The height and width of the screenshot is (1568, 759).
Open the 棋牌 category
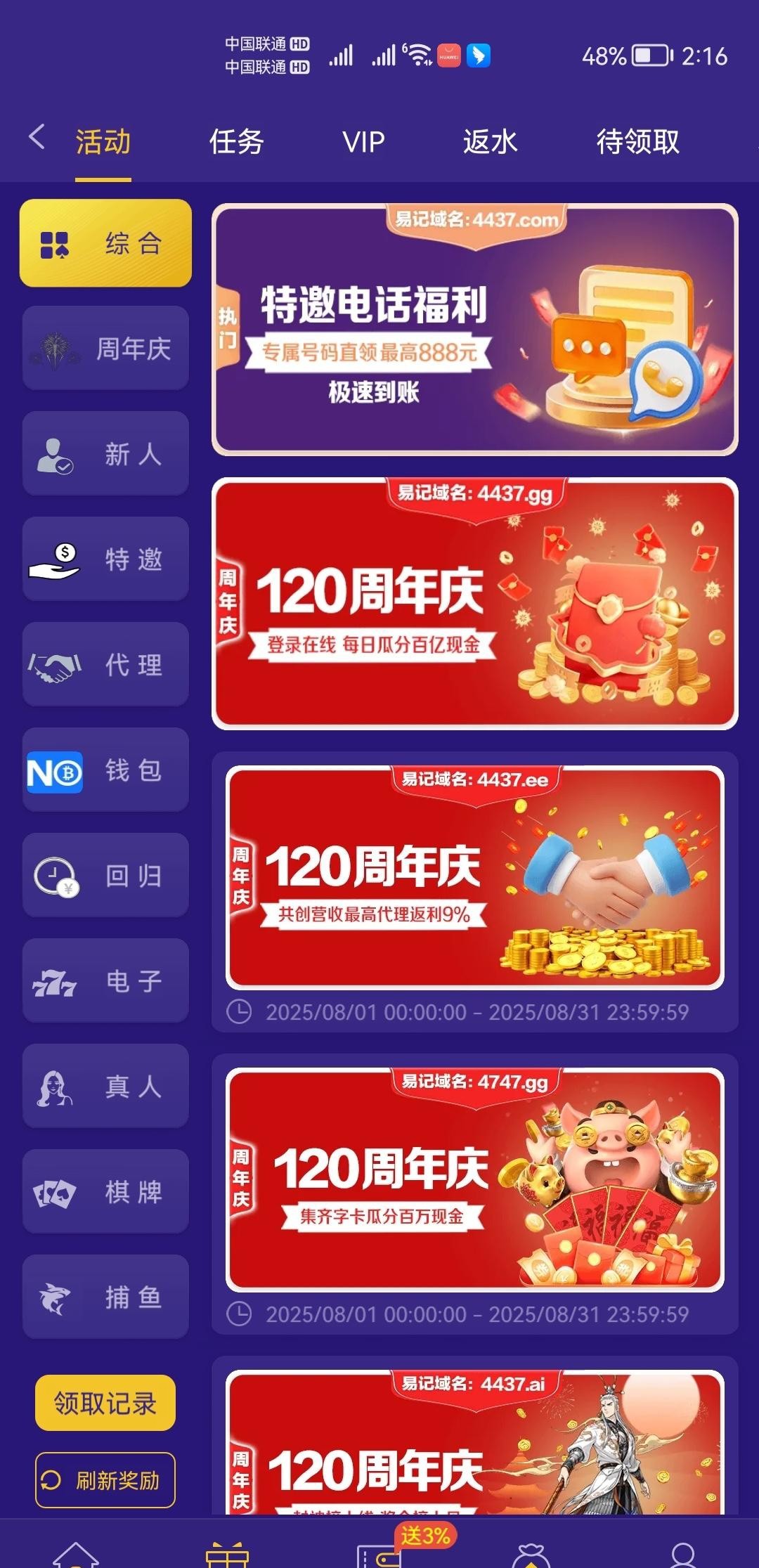pyautogui.click(x=105, y=1192)
